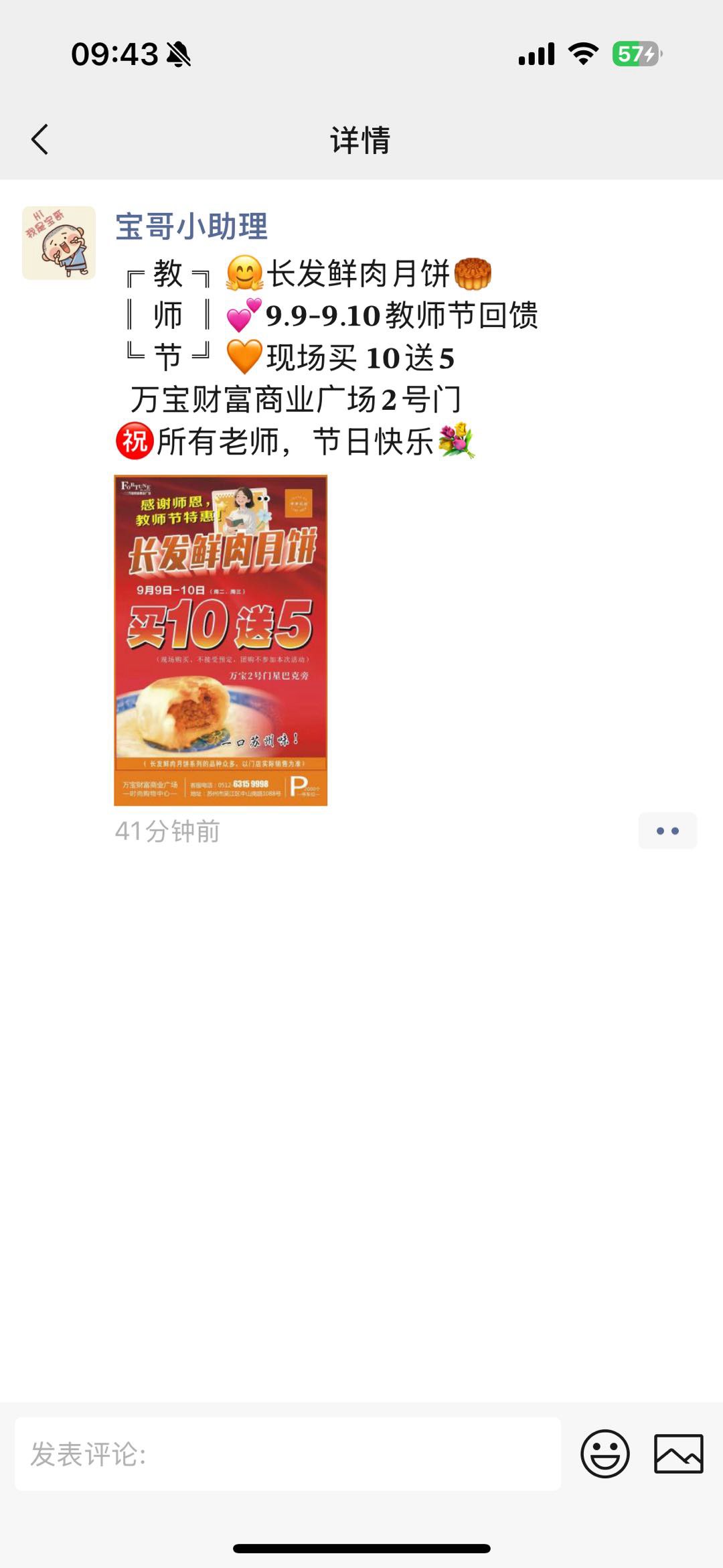
Task: Go back from the 详情 page
Action: [40, 139]
